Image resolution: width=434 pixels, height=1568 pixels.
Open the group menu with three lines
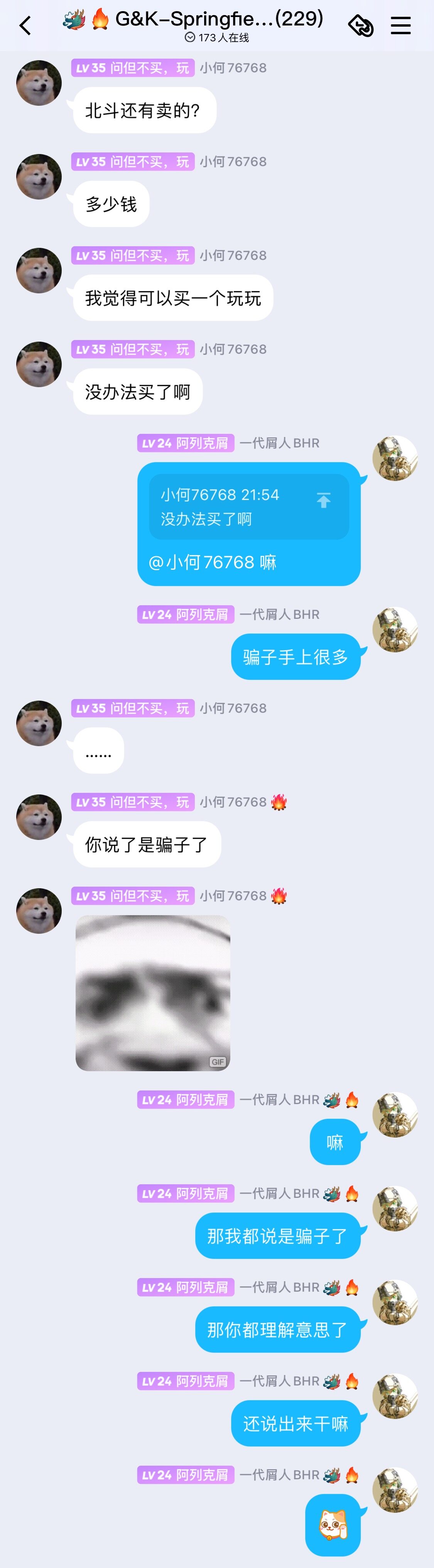[400, 25]
